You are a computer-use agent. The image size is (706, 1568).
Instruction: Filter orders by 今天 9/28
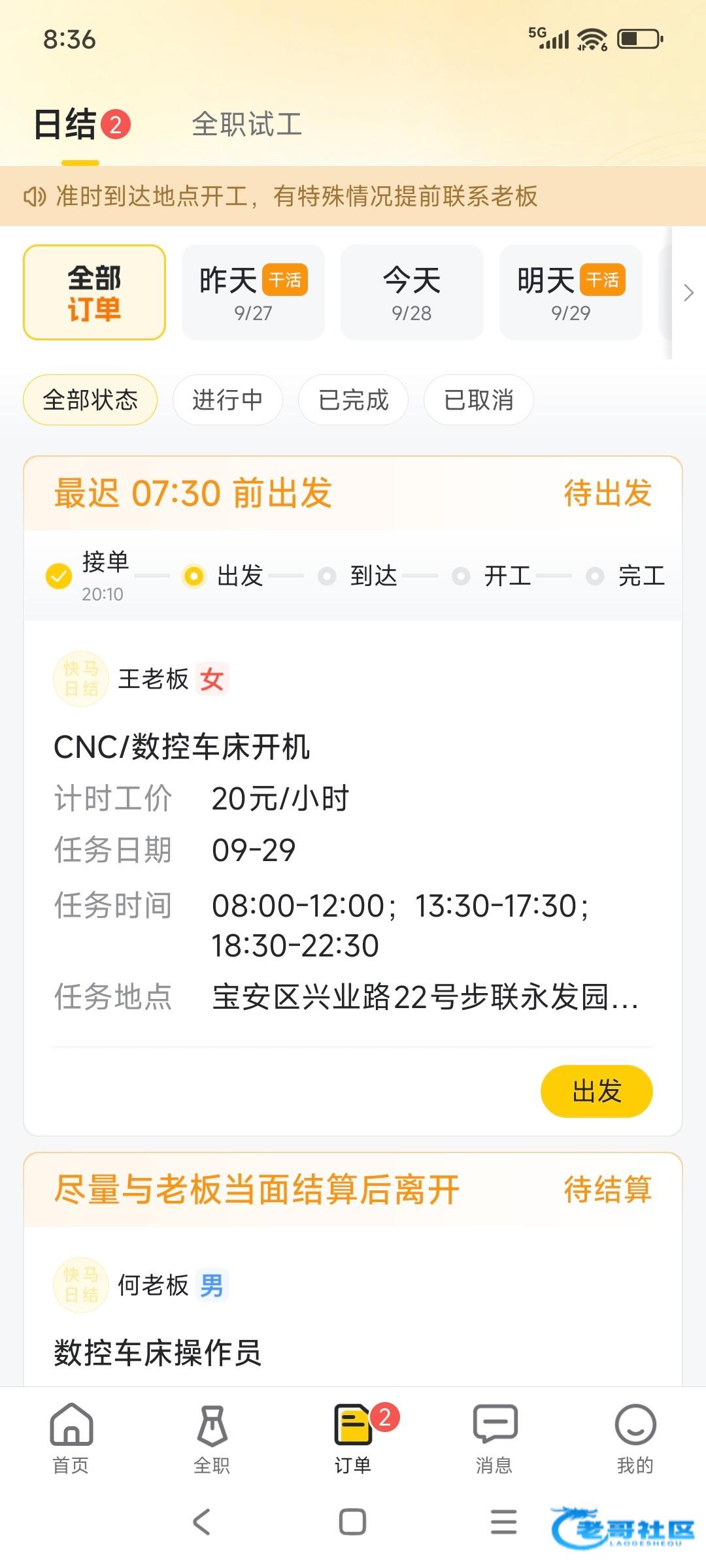click(412, 293)
